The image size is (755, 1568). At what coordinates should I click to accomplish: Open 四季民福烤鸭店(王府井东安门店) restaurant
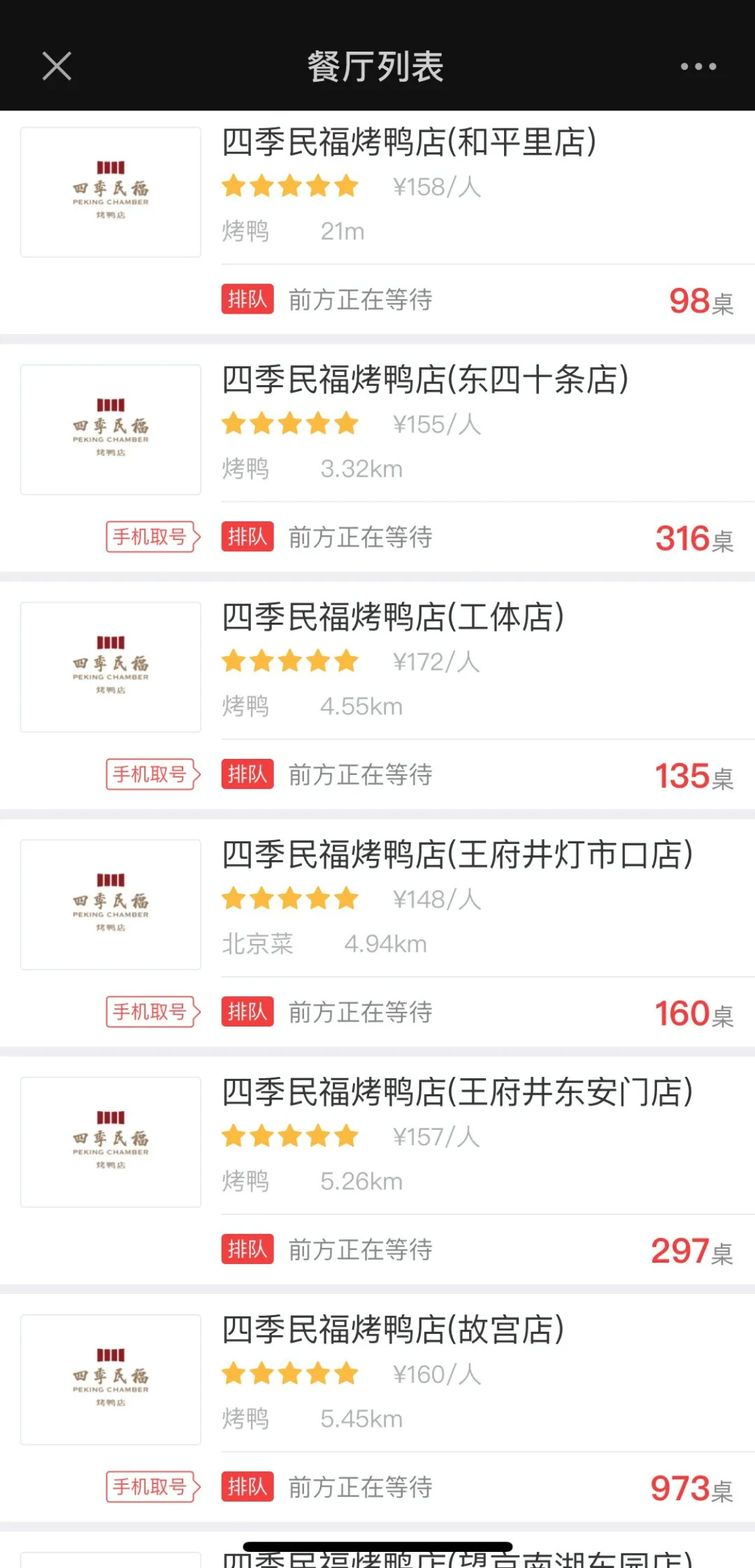pos(457,1093)
